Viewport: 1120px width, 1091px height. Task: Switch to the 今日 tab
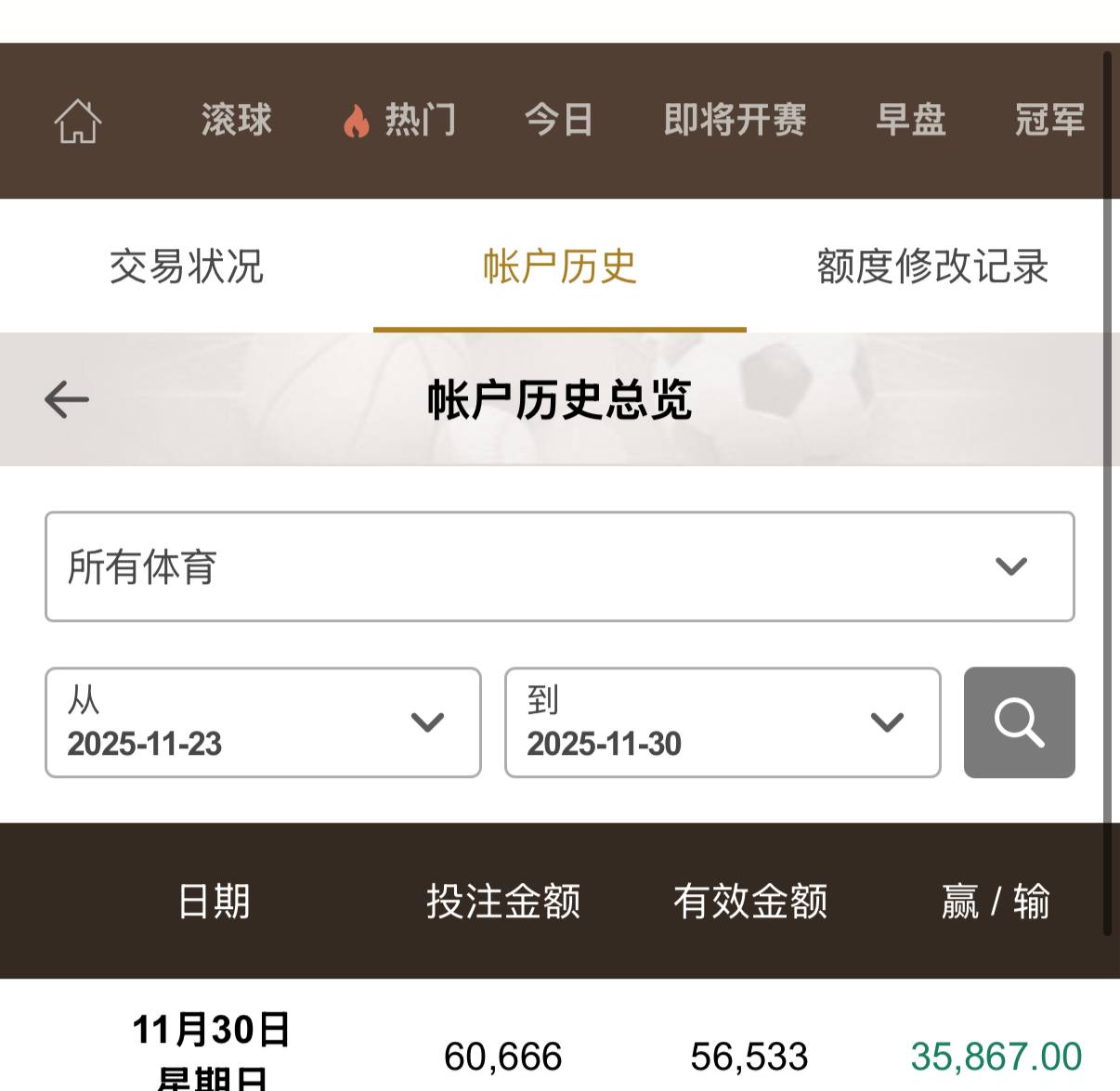click(558, 120)
